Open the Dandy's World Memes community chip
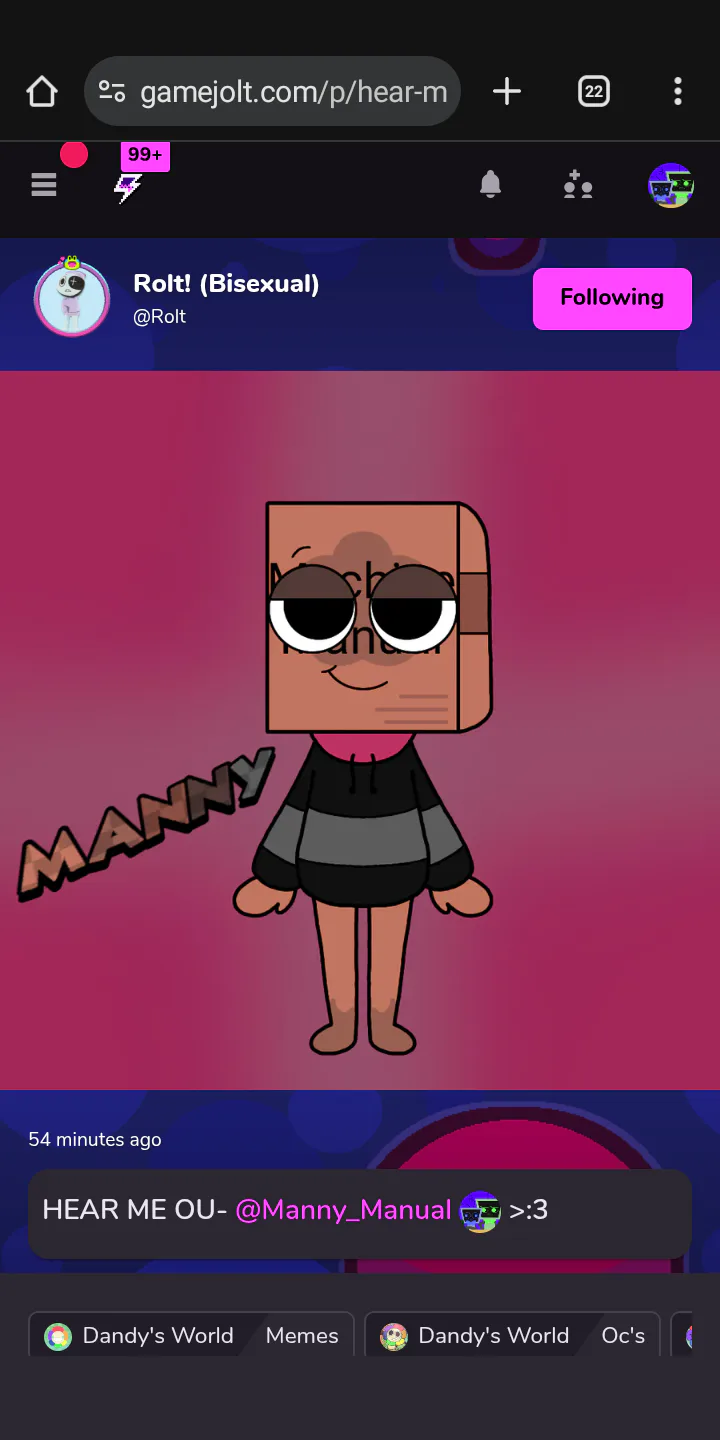Screen dimensions: 720x1440 coord(192,1336)
